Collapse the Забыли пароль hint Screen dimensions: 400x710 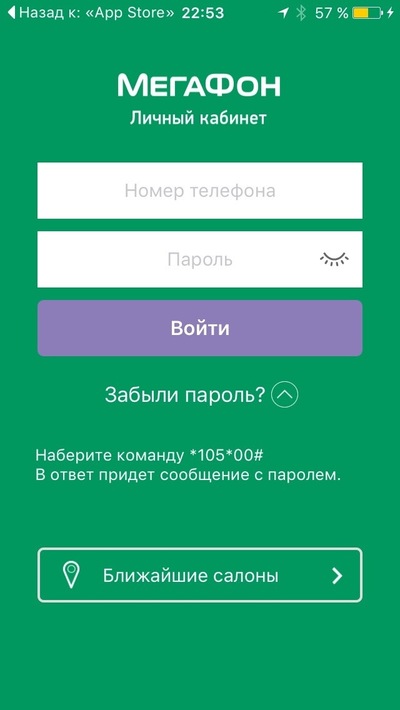(284, 395)
